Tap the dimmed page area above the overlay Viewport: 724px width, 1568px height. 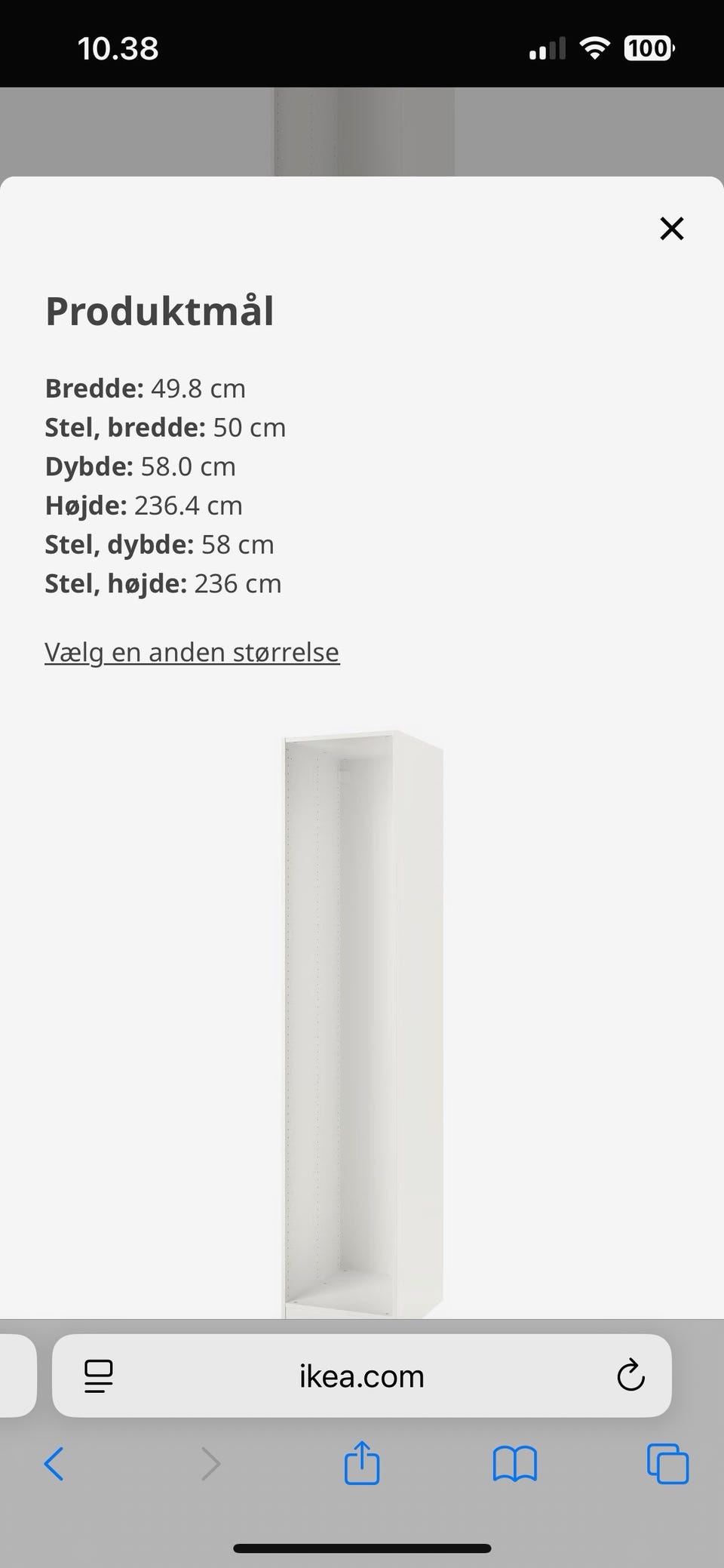point(362,128)
